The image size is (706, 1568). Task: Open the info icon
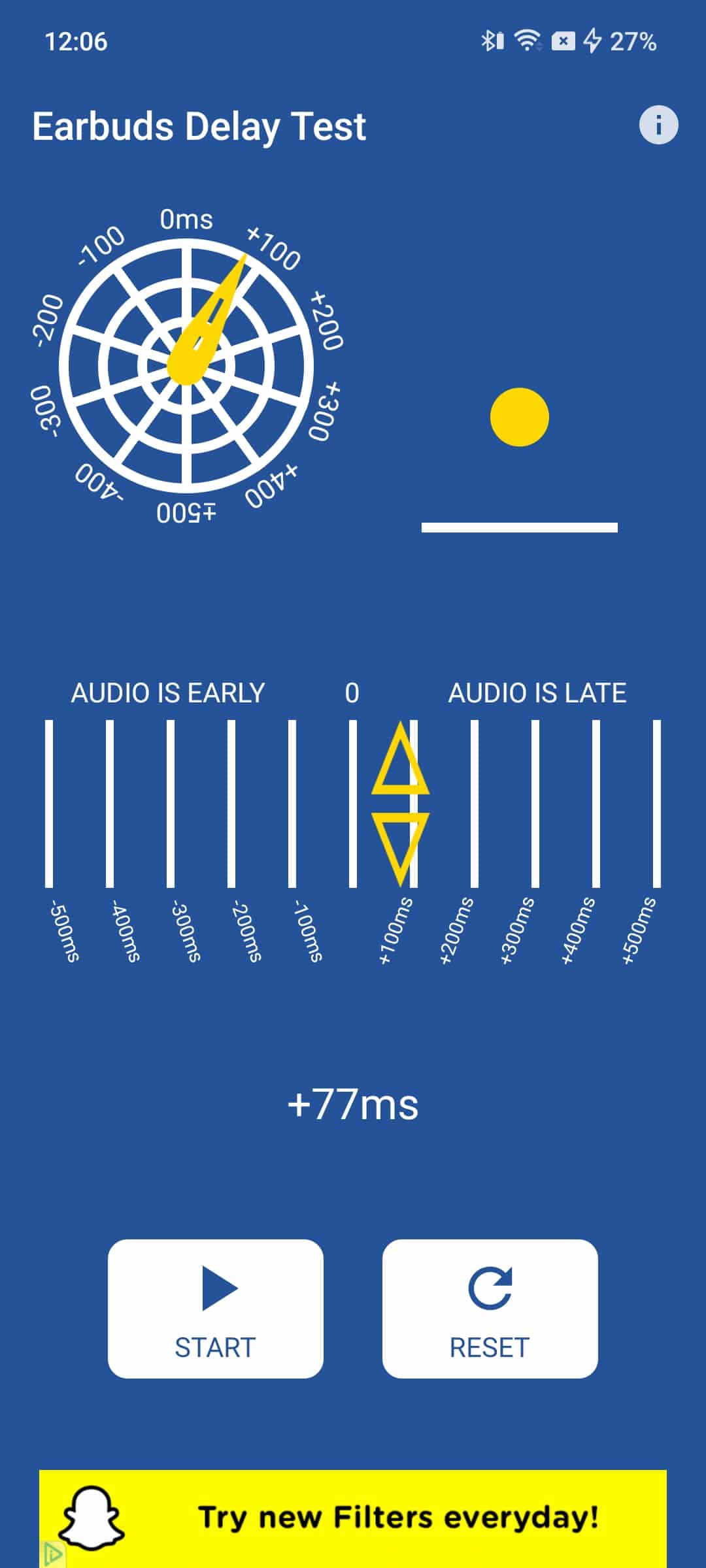click(658, 125)
